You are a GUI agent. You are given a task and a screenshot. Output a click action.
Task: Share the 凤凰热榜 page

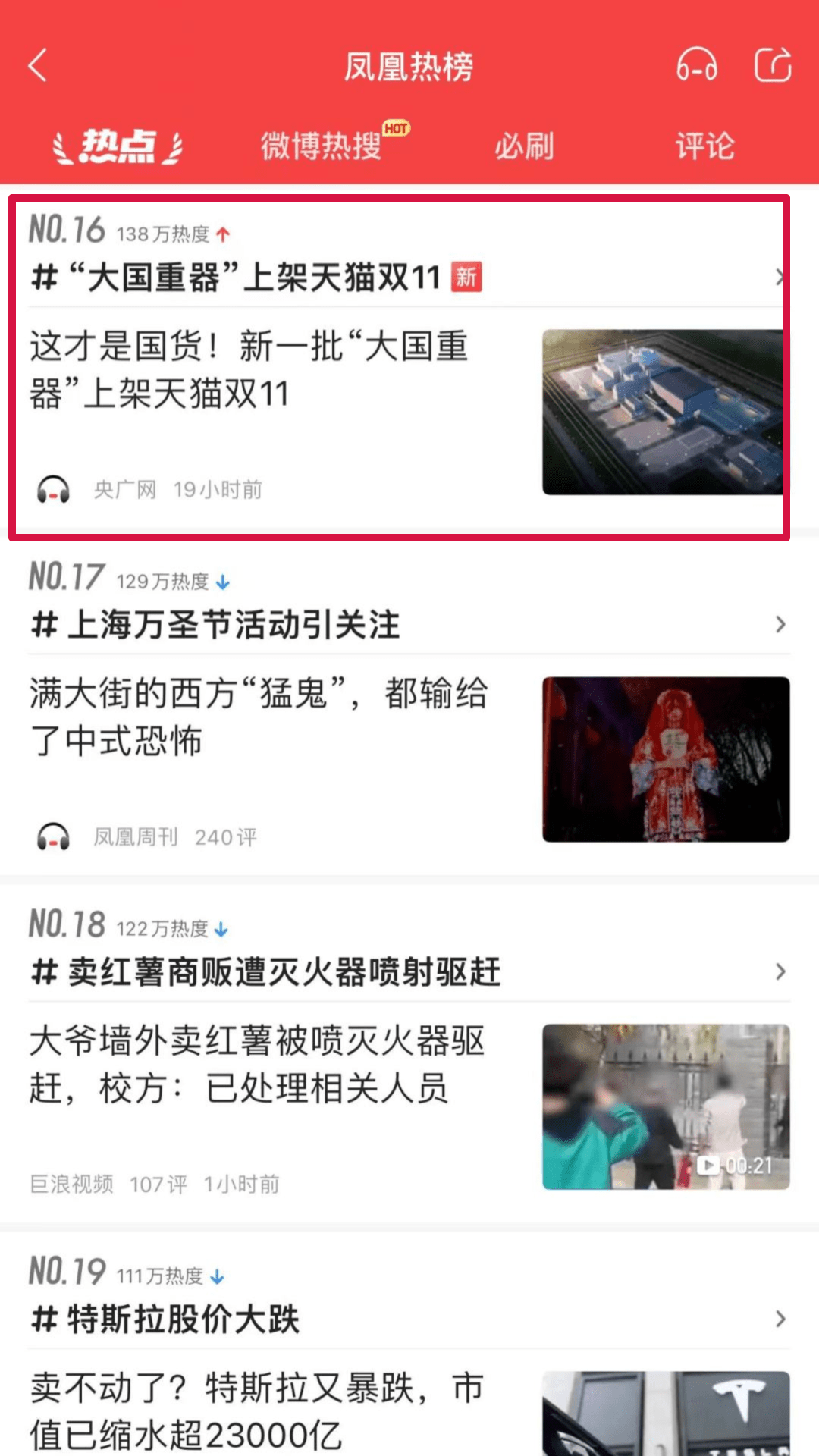(773, 65)
